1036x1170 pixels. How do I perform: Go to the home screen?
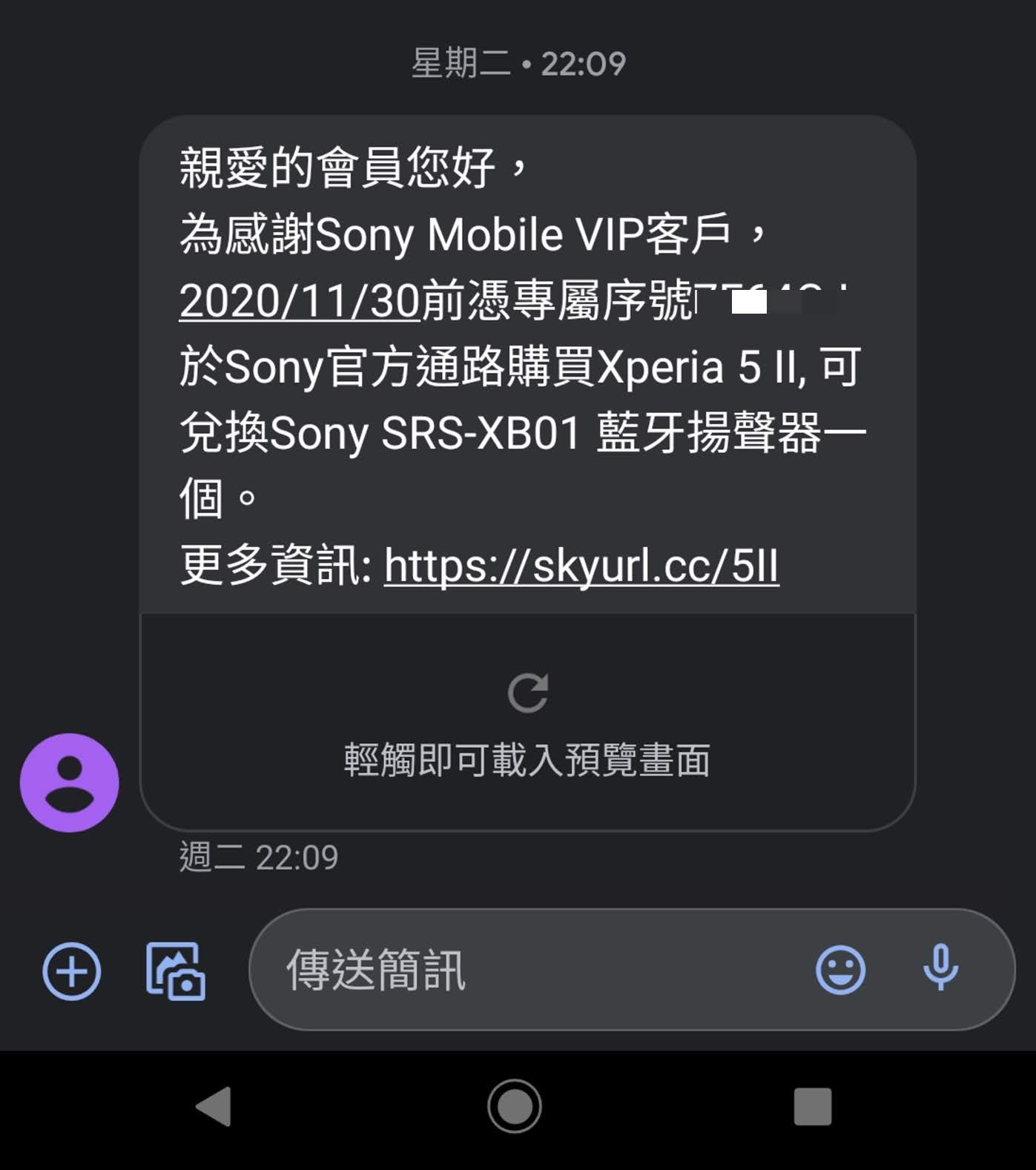(x=515, y=1107)
